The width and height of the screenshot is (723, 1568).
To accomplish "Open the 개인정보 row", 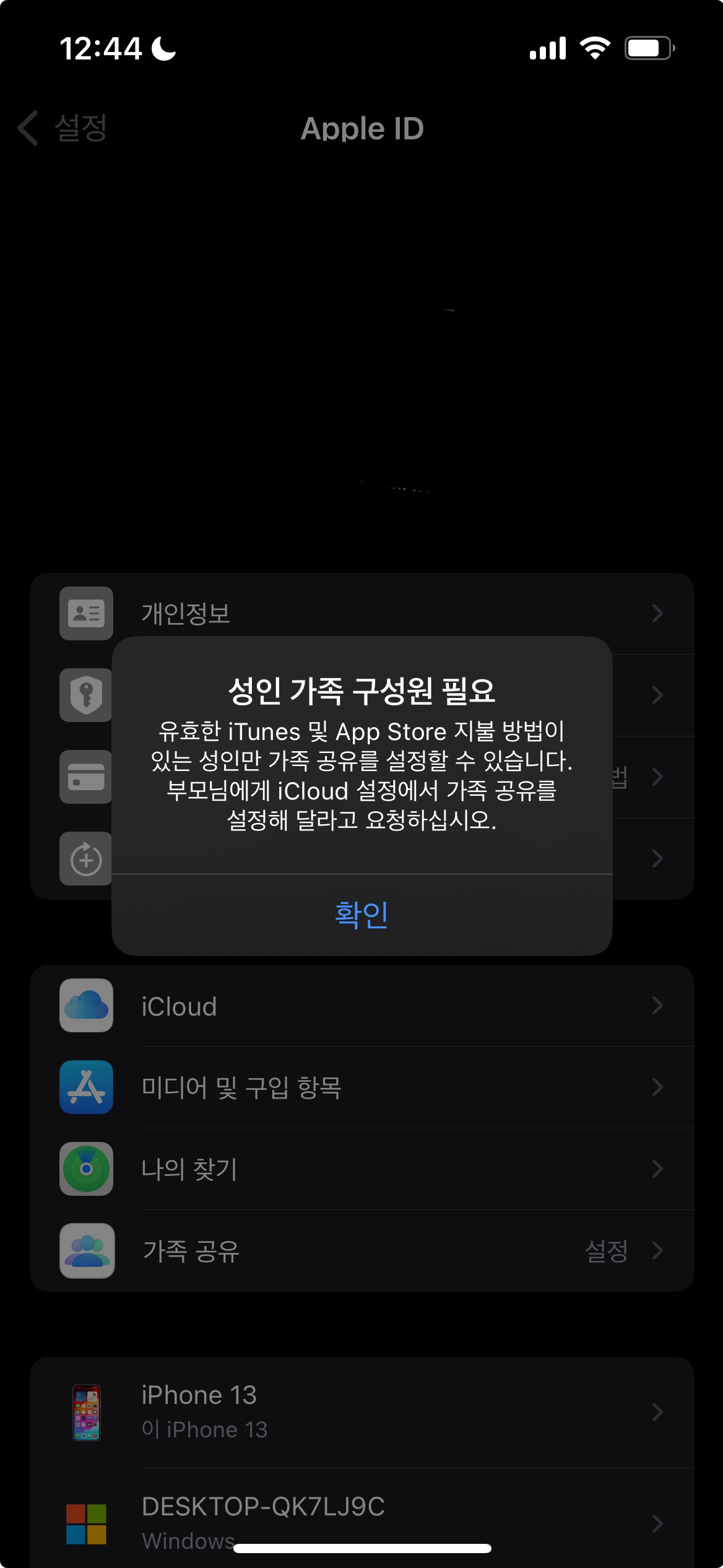I will tap(361, 612).
